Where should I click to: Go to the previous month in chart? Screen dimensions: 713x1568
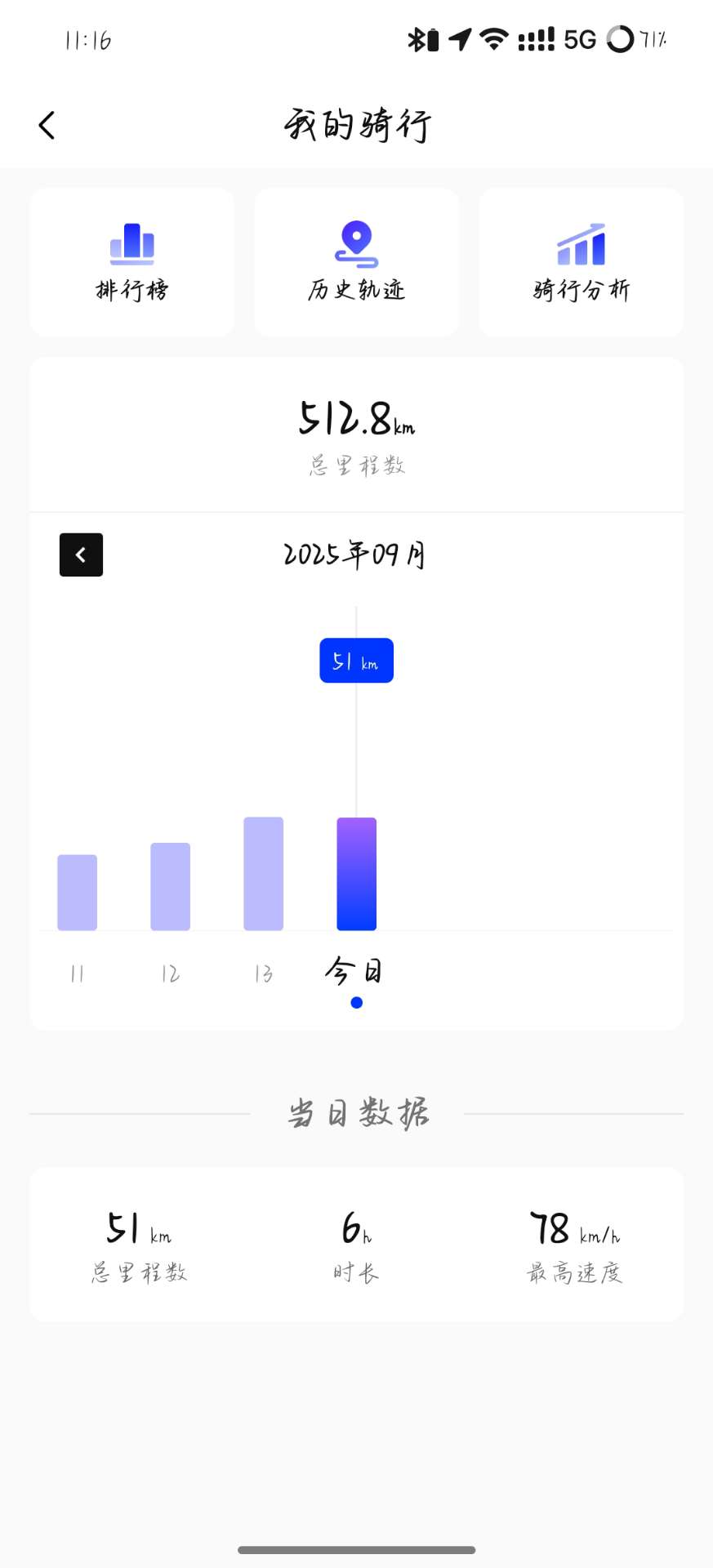tap(81, 555)
